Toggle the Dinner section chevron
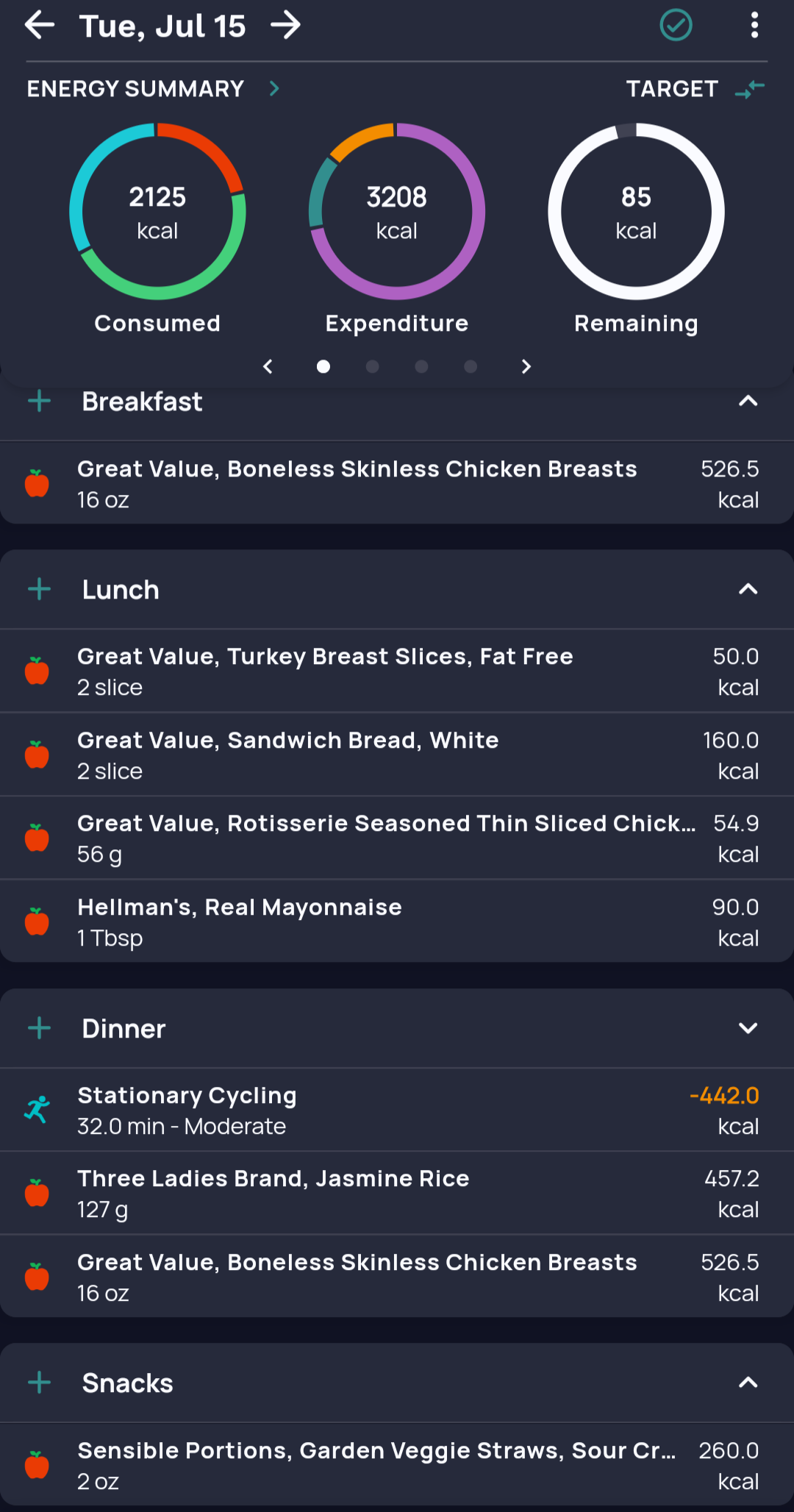Viewport: 794px width, 1512px height. (x=748, y=1028)
